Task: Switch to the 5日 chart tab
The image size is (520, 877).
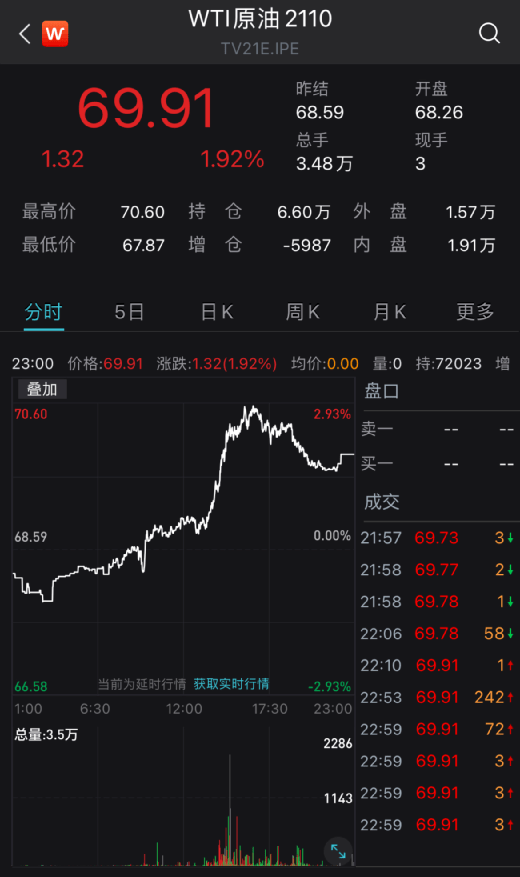Action: [129, 312]
